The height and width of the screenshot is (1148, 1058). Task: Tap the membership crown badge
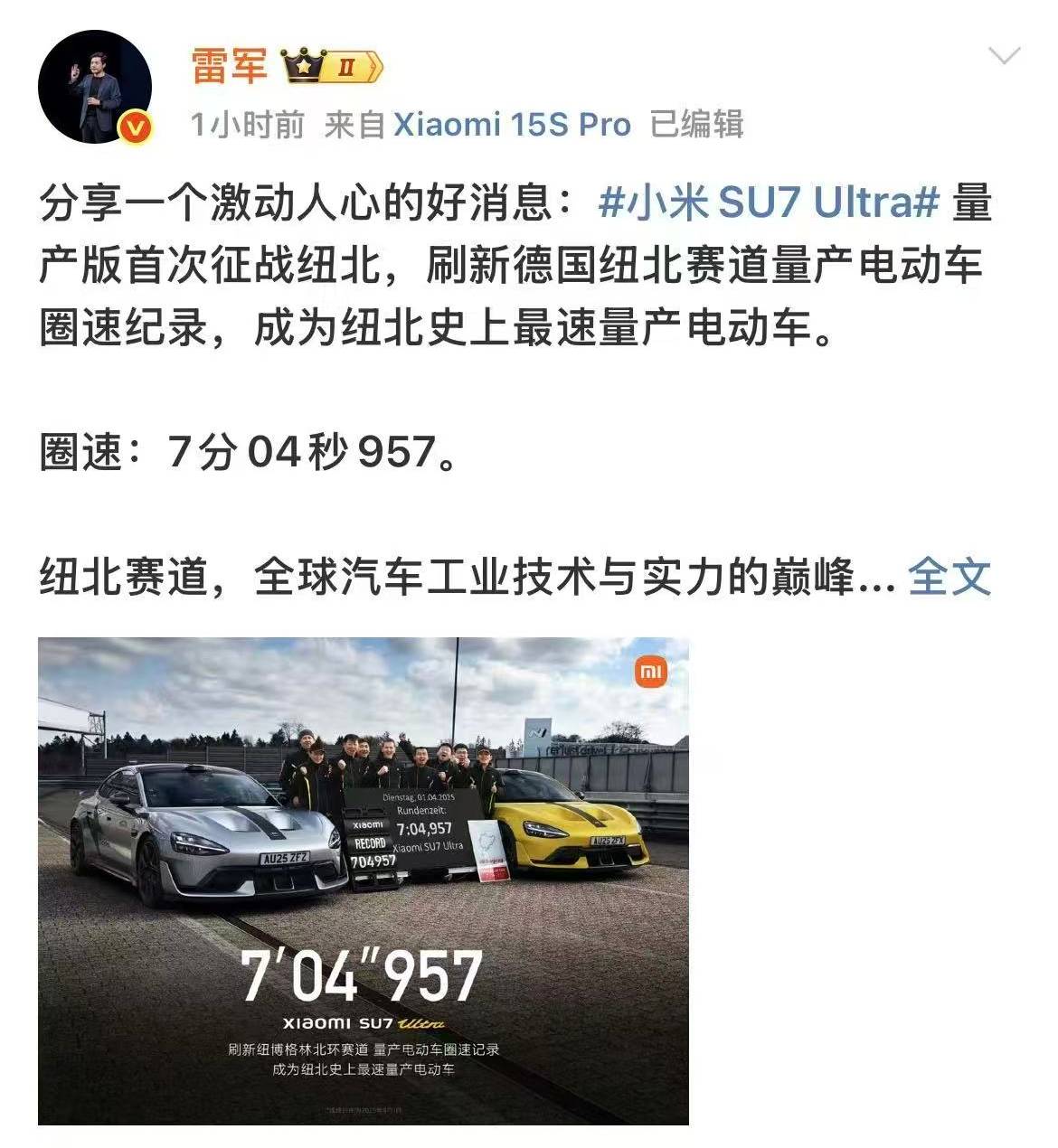pos(332,67)
